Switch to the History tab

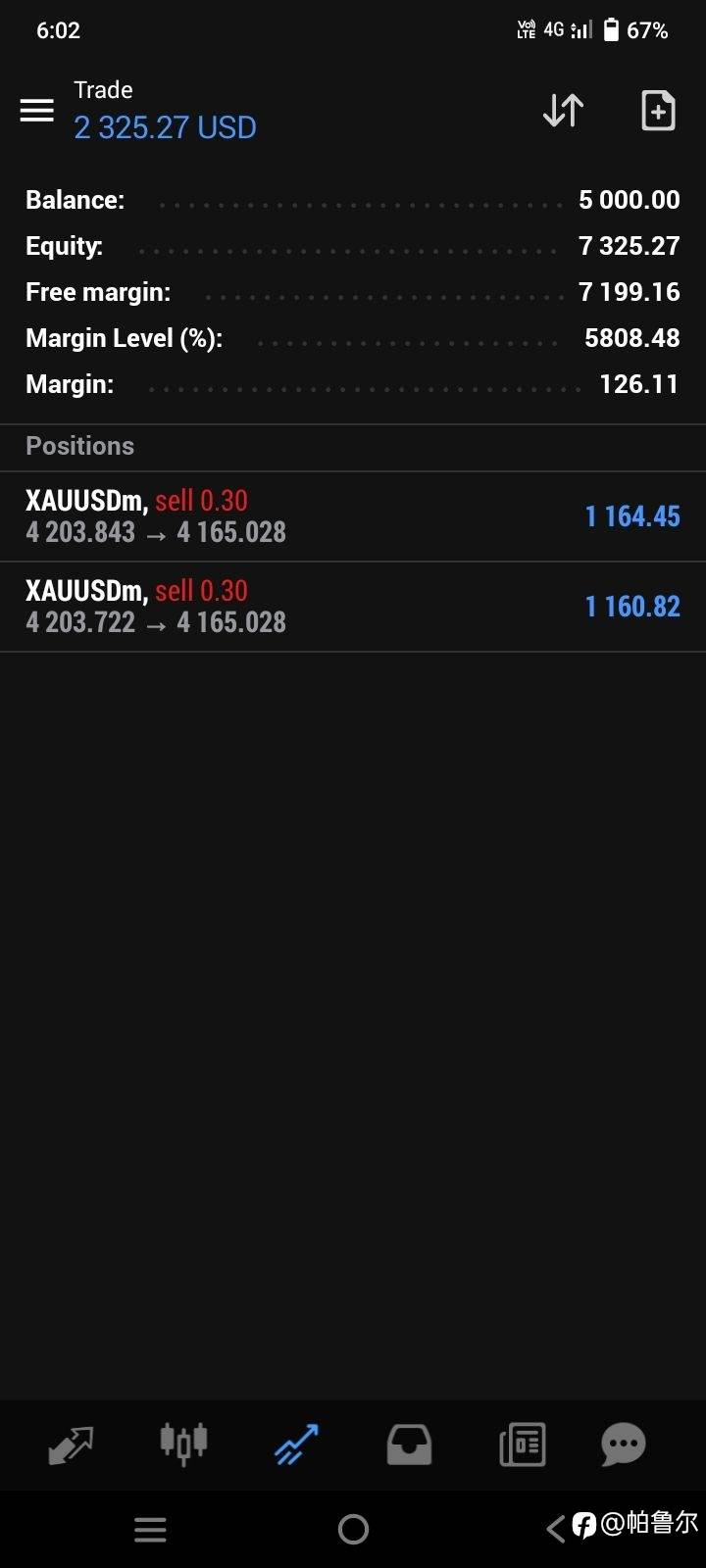(409, 1445)
